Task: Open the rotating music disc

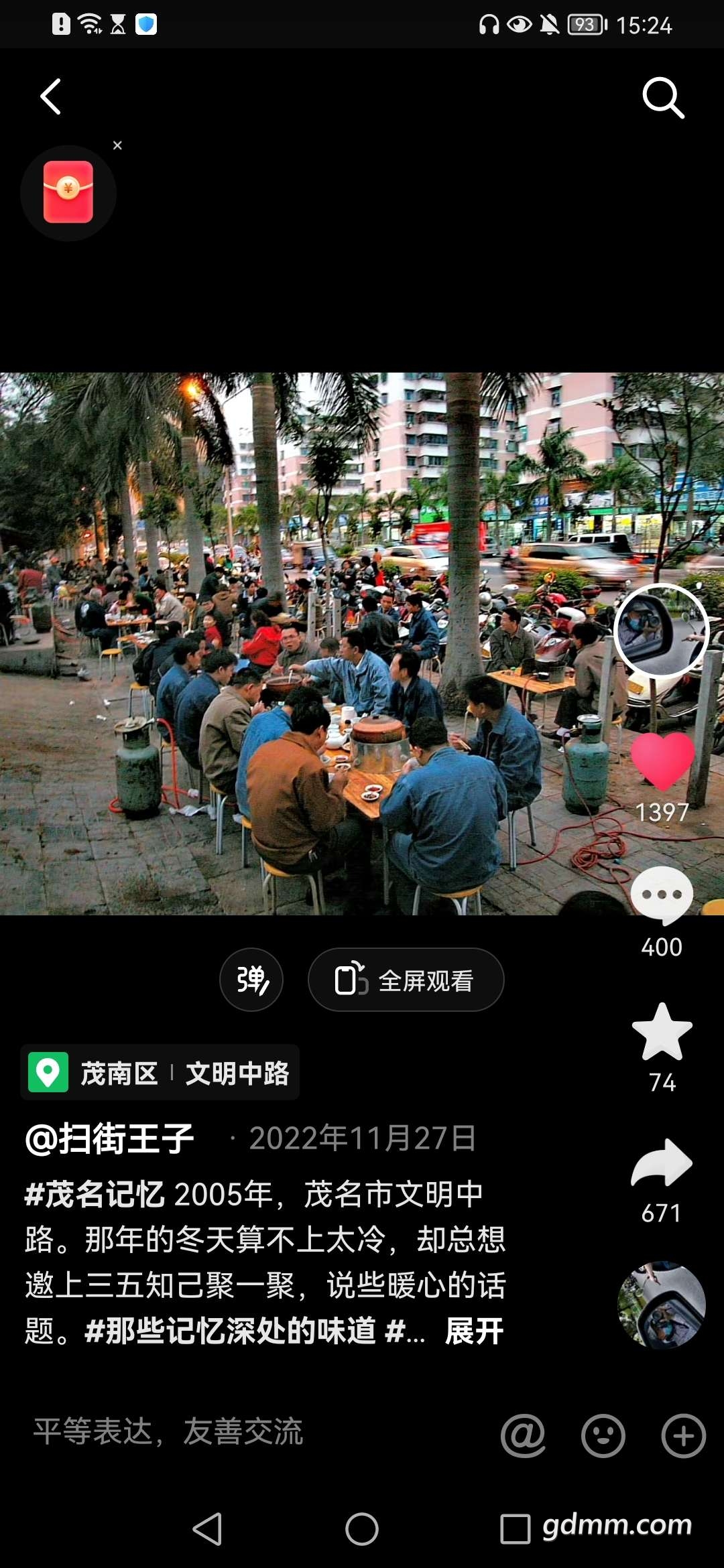Action: pyautogui.click(x=661, y=1304)
